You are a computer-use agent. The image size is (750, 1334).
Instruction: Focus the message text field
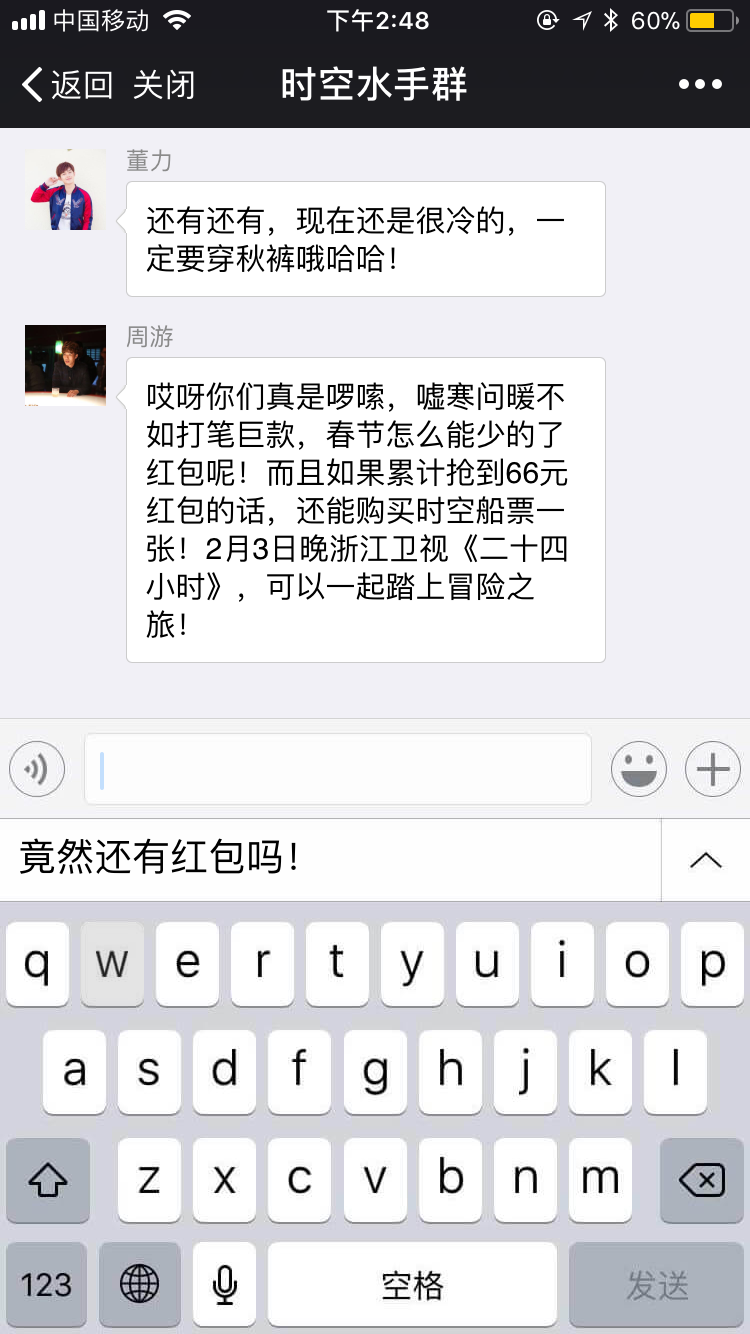coord(338,769)
